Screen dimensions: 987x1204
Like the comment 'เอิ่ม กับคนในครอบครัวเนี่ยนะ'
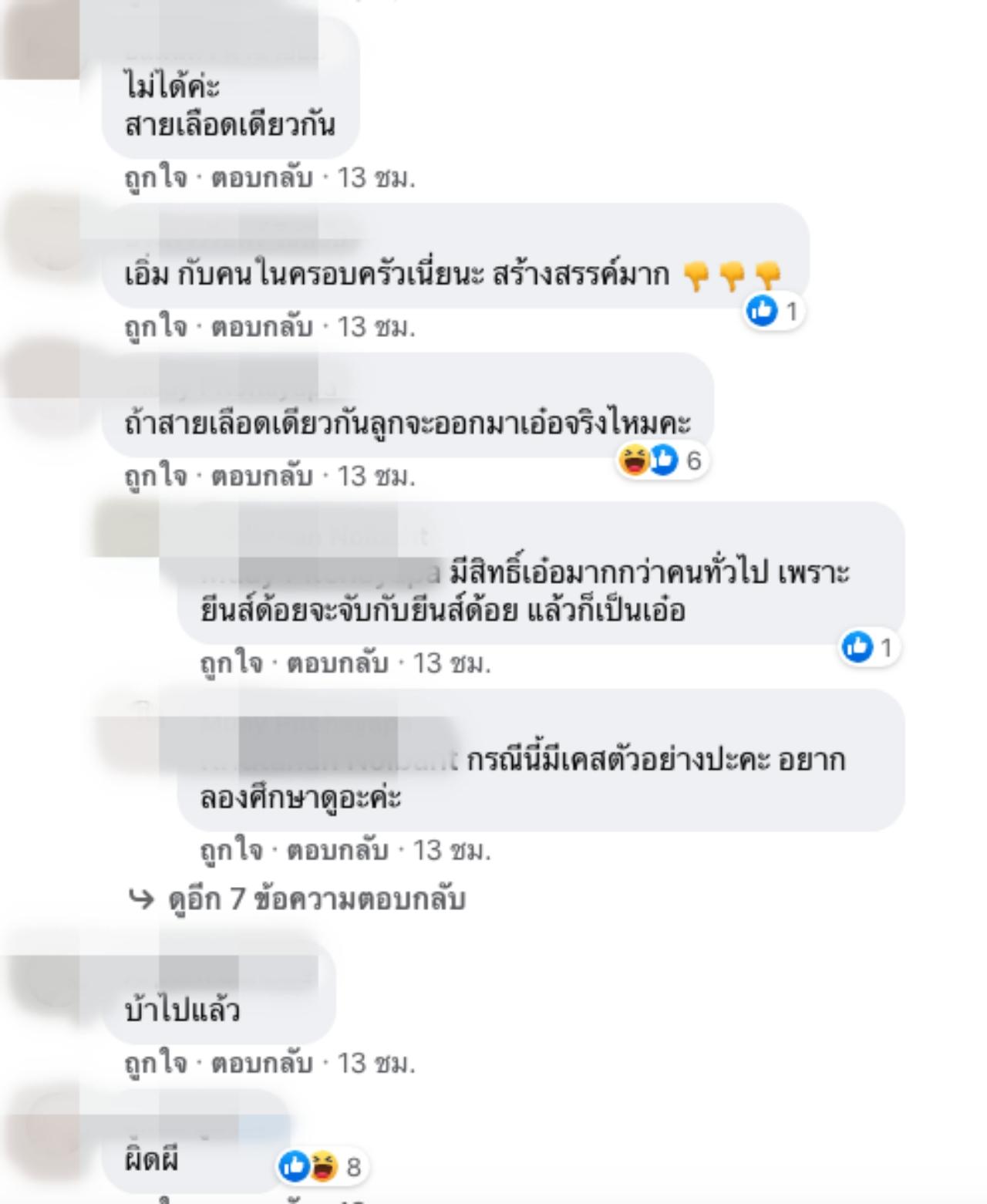156,327
